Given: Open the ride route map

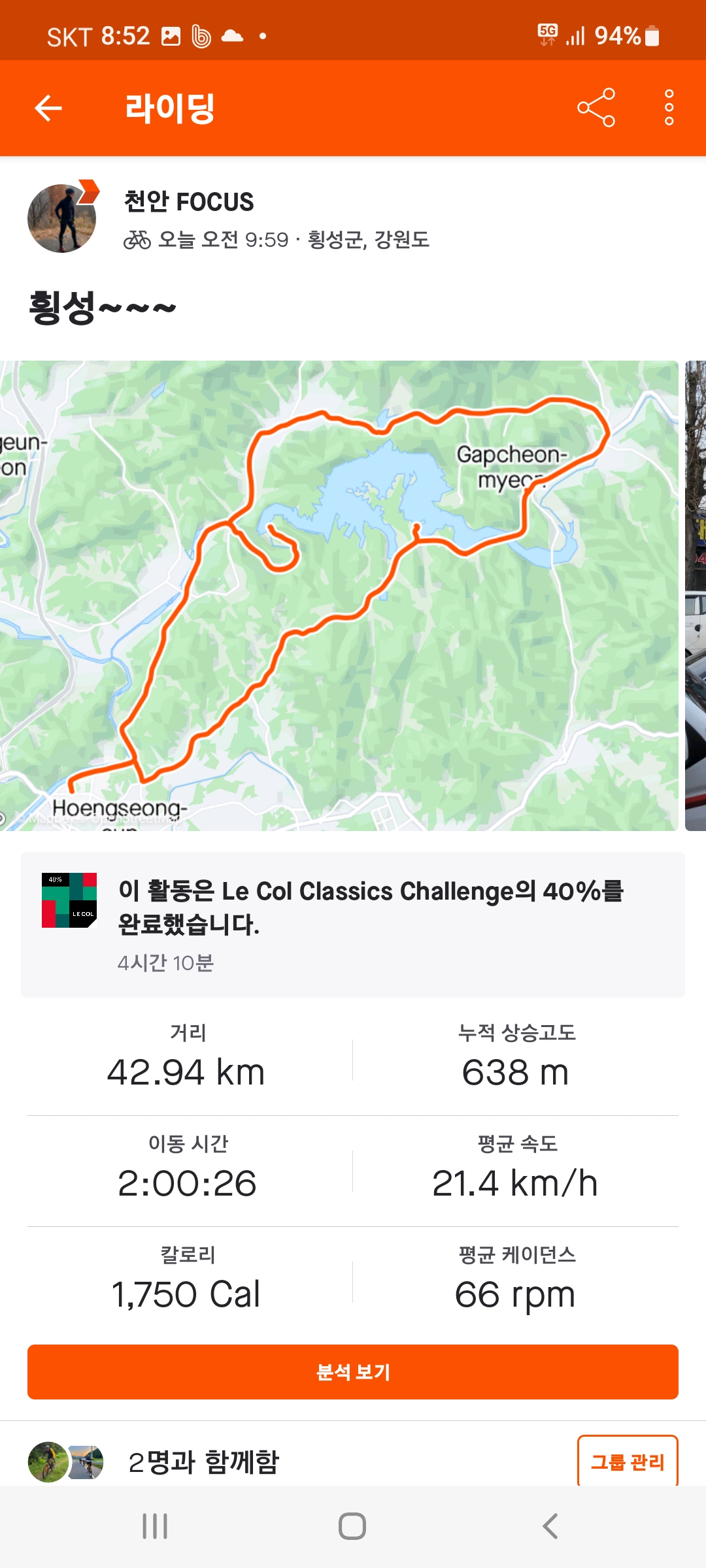Looking at the screenshot, I should pos(339,596).
